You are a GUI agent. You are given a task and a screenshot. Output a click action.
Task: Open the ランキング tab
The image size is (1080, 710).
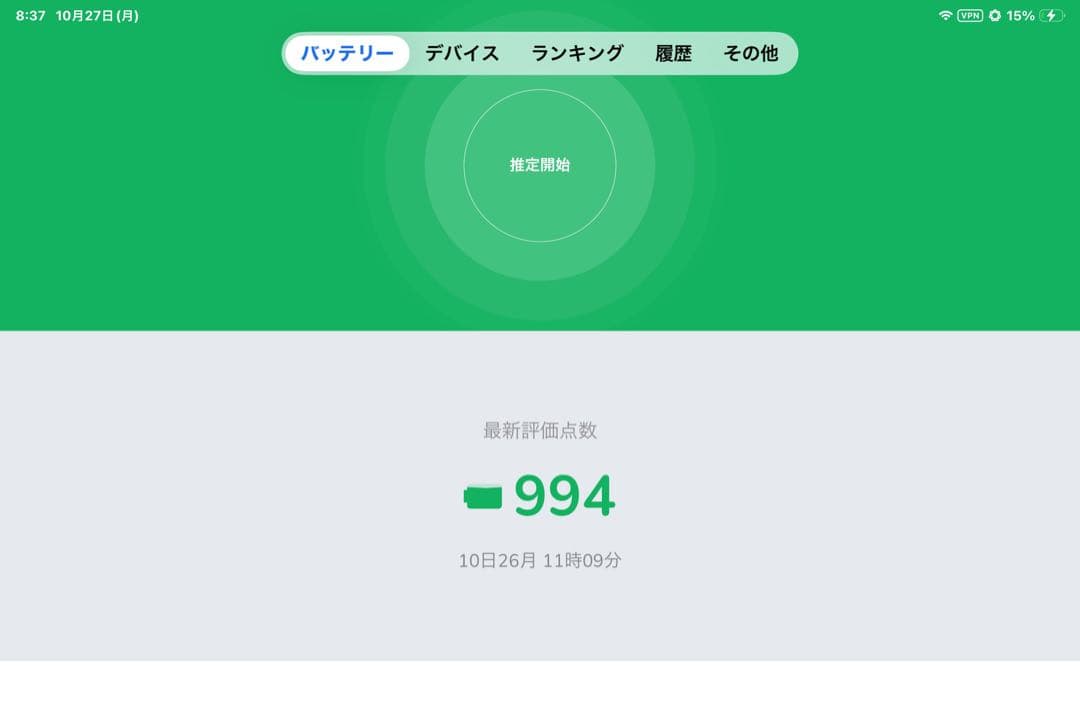point(577,54)
